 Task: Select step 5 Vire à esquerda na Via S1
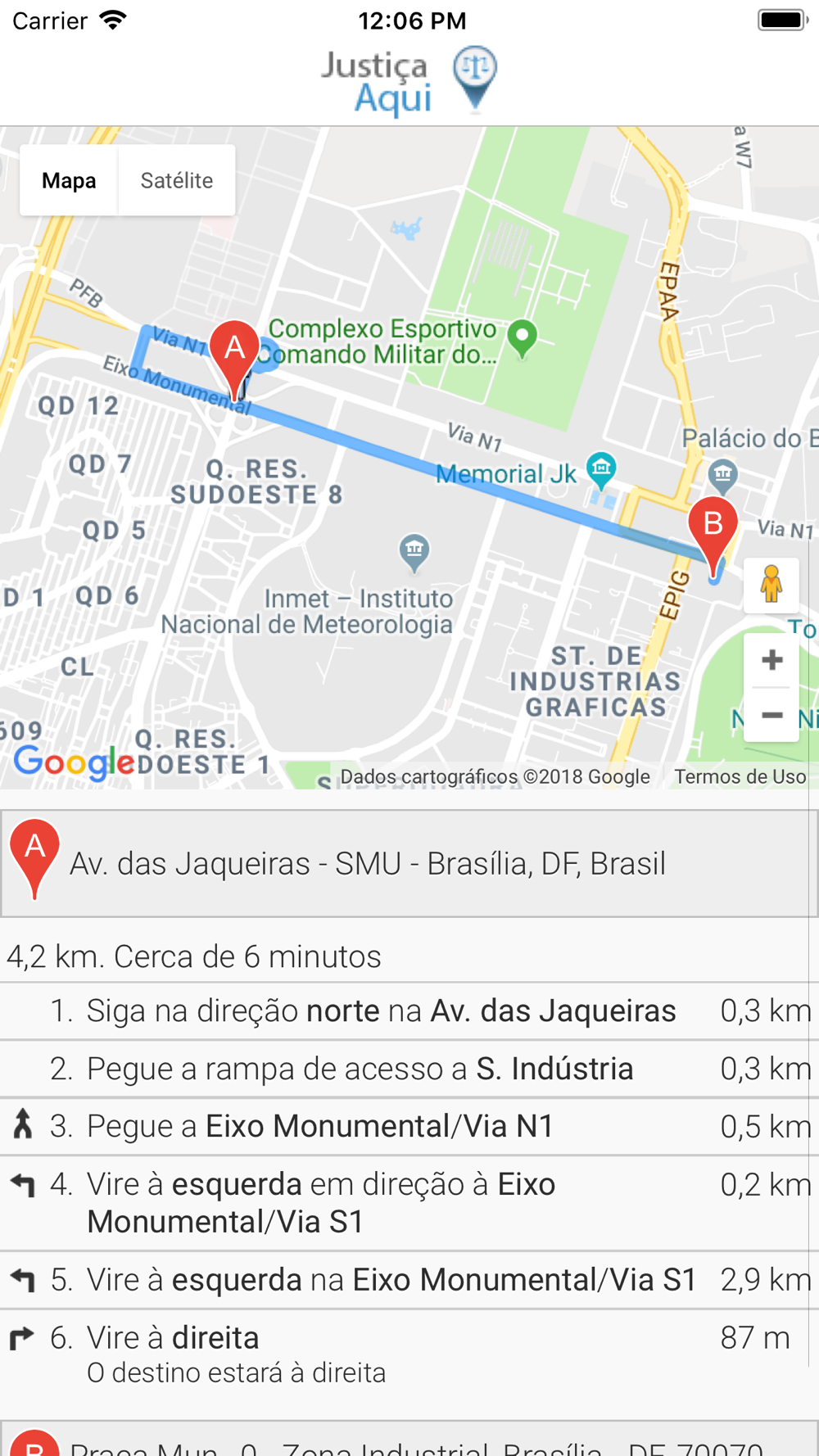(x=409, y=1280)
